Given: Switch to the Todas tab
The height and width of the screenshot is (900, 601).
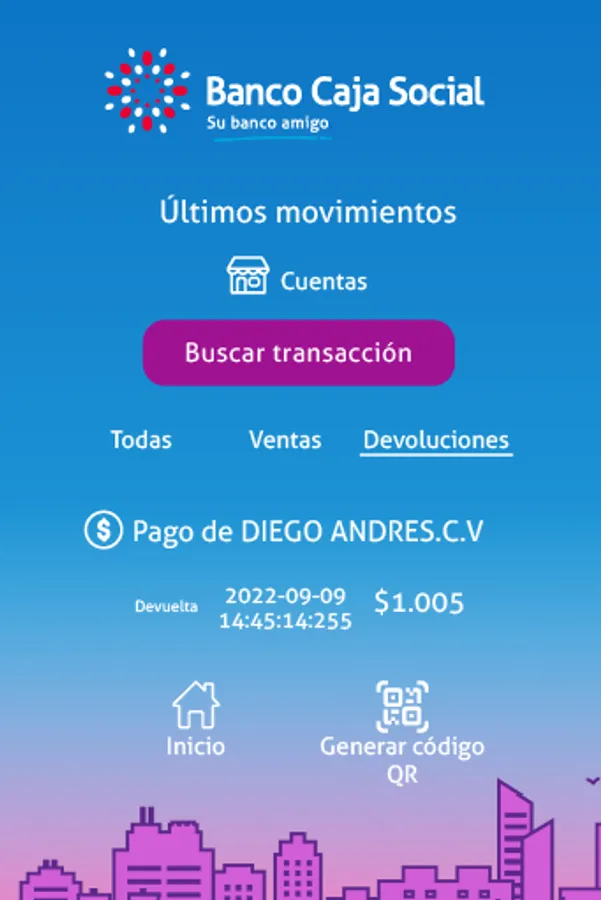Looking at the screenshot, I should pyautogui.click(x=141, y=440).
